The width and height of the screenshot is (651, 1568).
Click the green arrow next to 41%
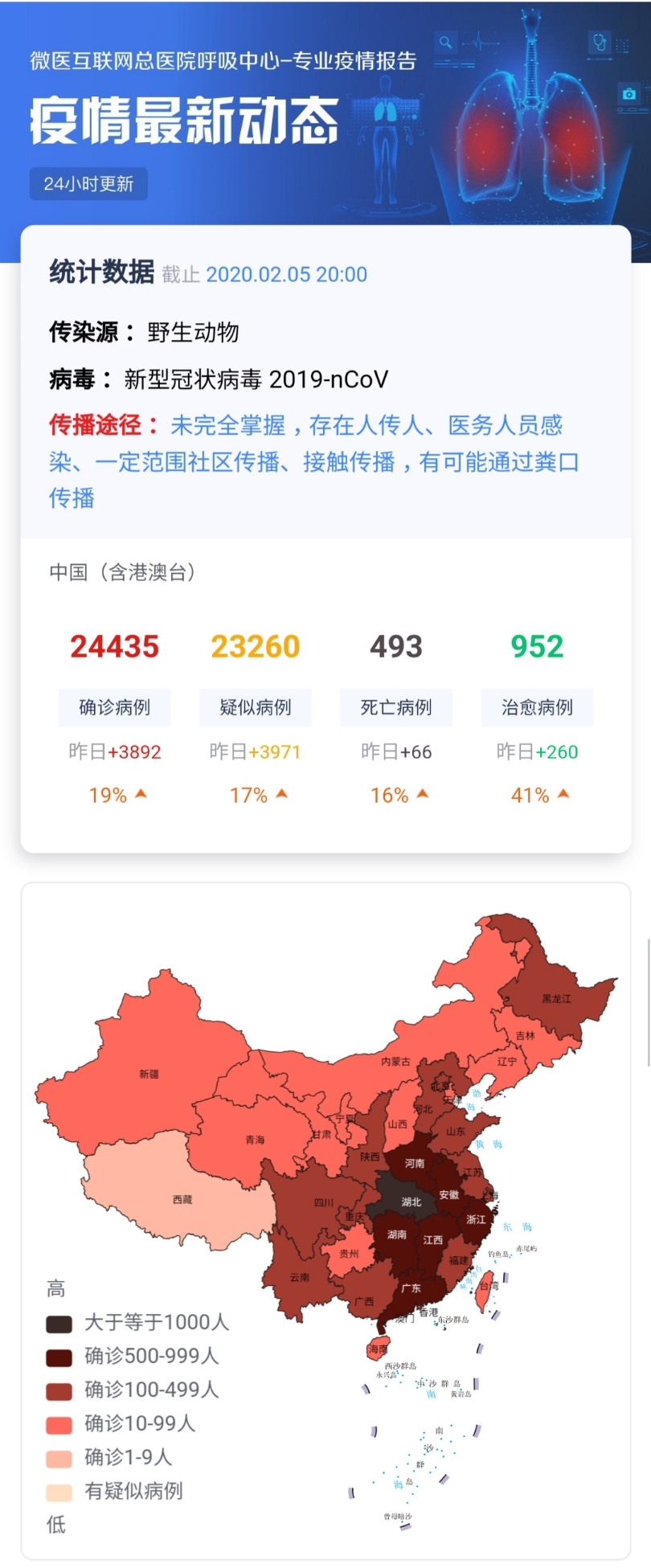(x=563, y=794)
